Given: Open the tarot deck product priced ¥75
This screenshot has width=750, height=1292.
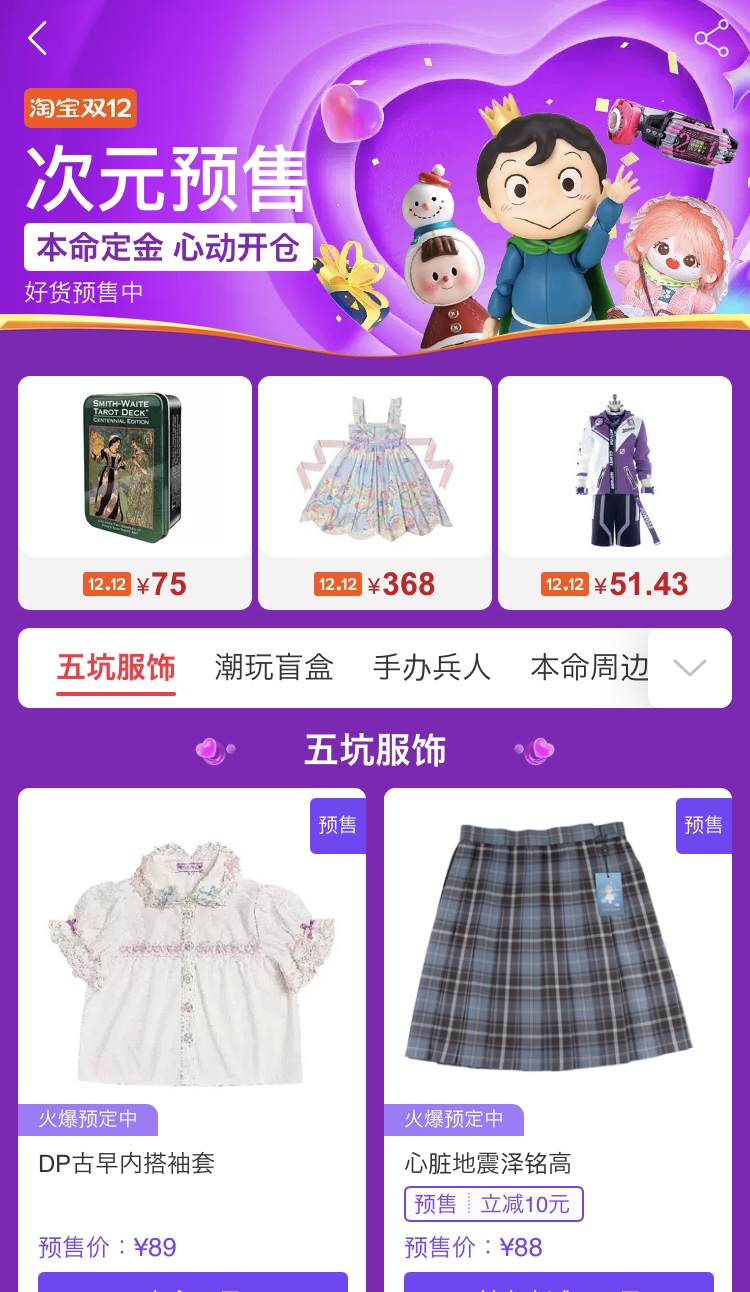Looking at the screenshot, I should click(135, 493).
